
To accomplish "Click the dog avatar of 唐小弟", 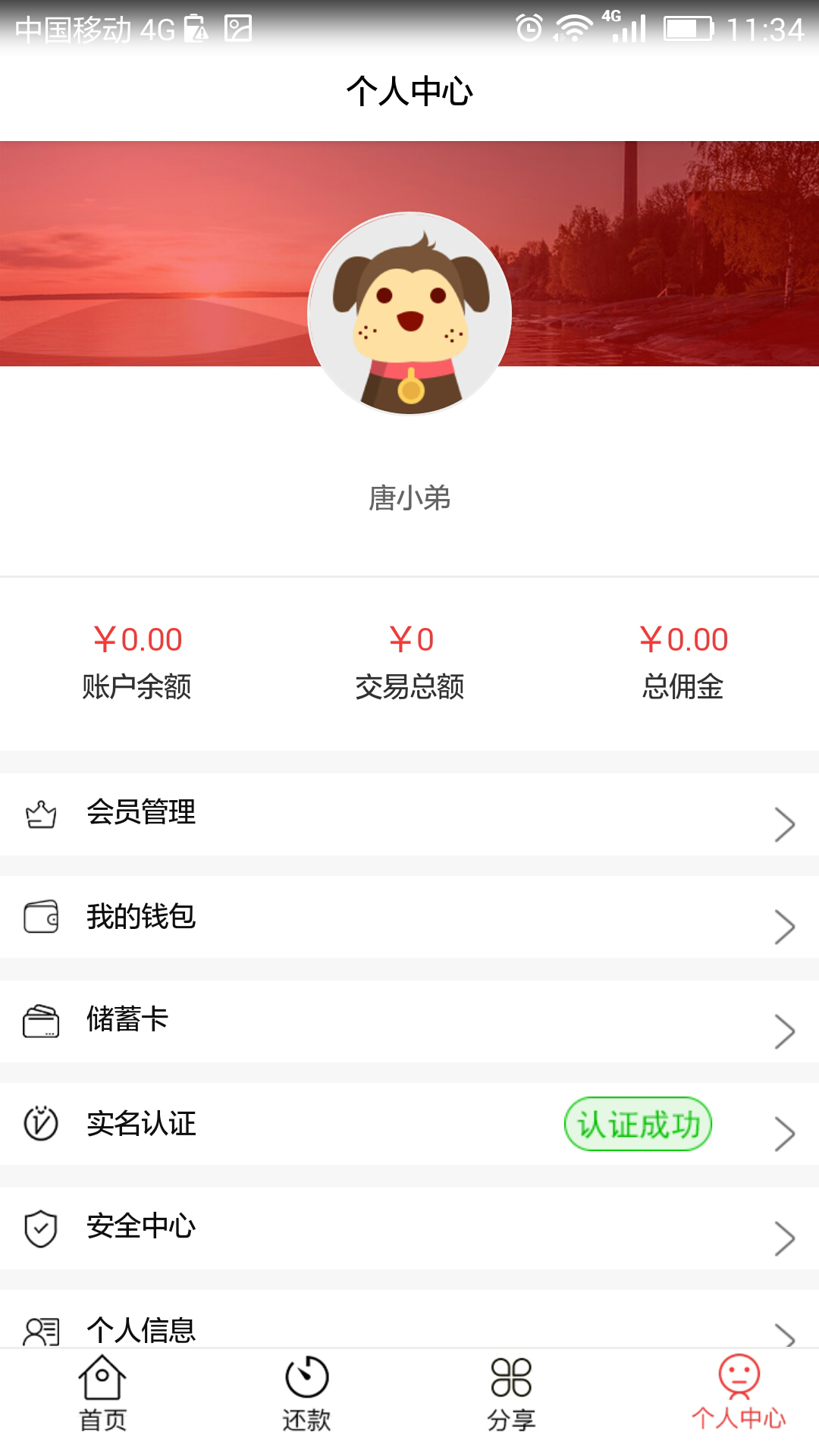I will (409, 315).
